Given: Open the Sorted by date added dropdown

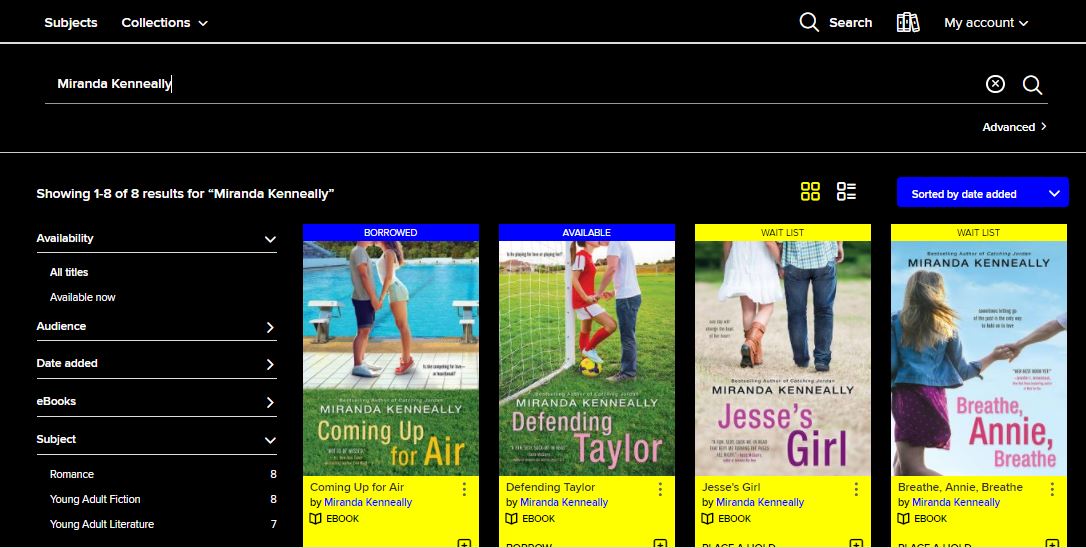Looking at the screenshot, I should click(x=982, y=194).
